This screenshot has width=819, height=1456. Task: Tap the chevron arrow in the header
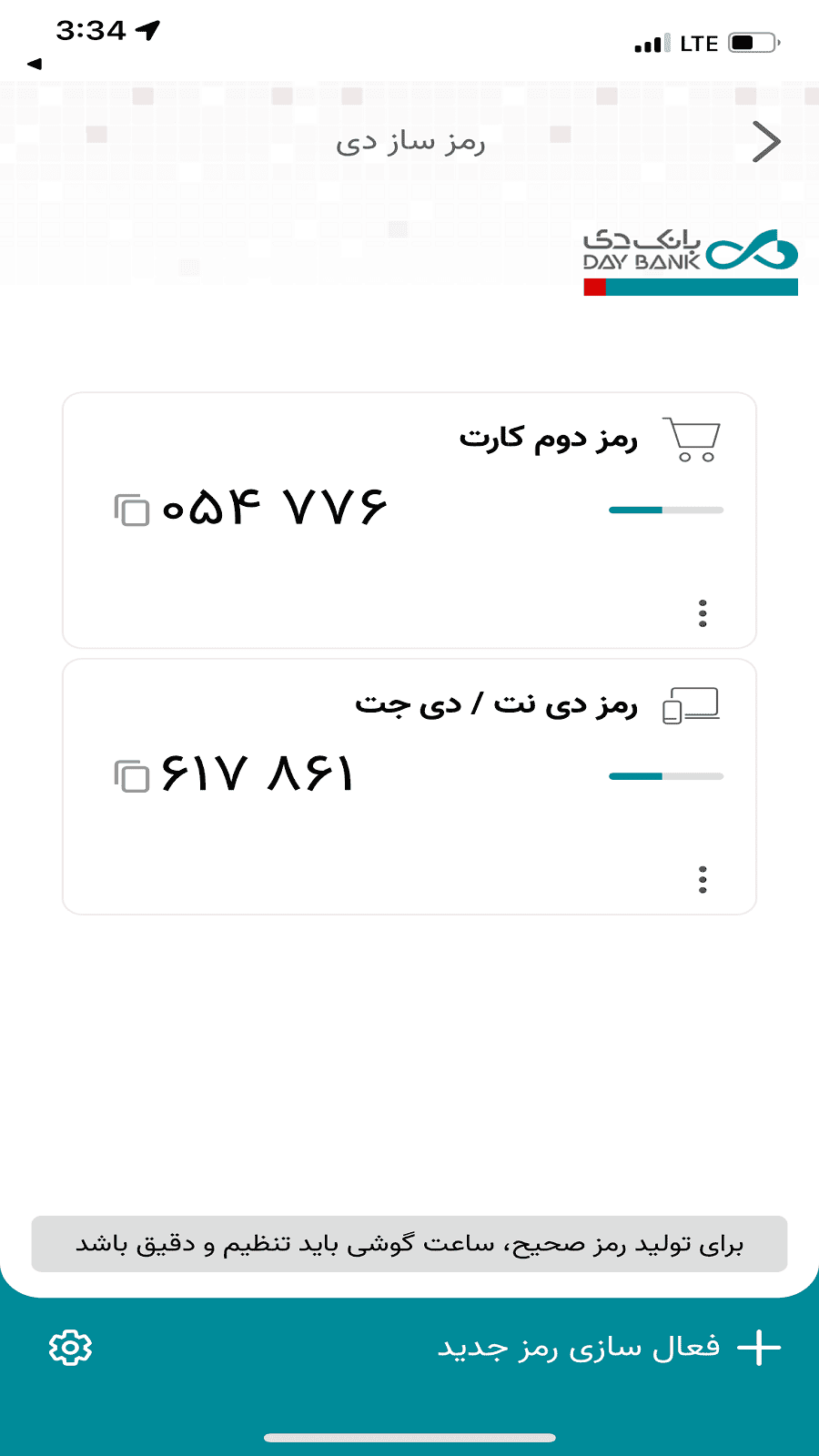click(x=767, y=141)
